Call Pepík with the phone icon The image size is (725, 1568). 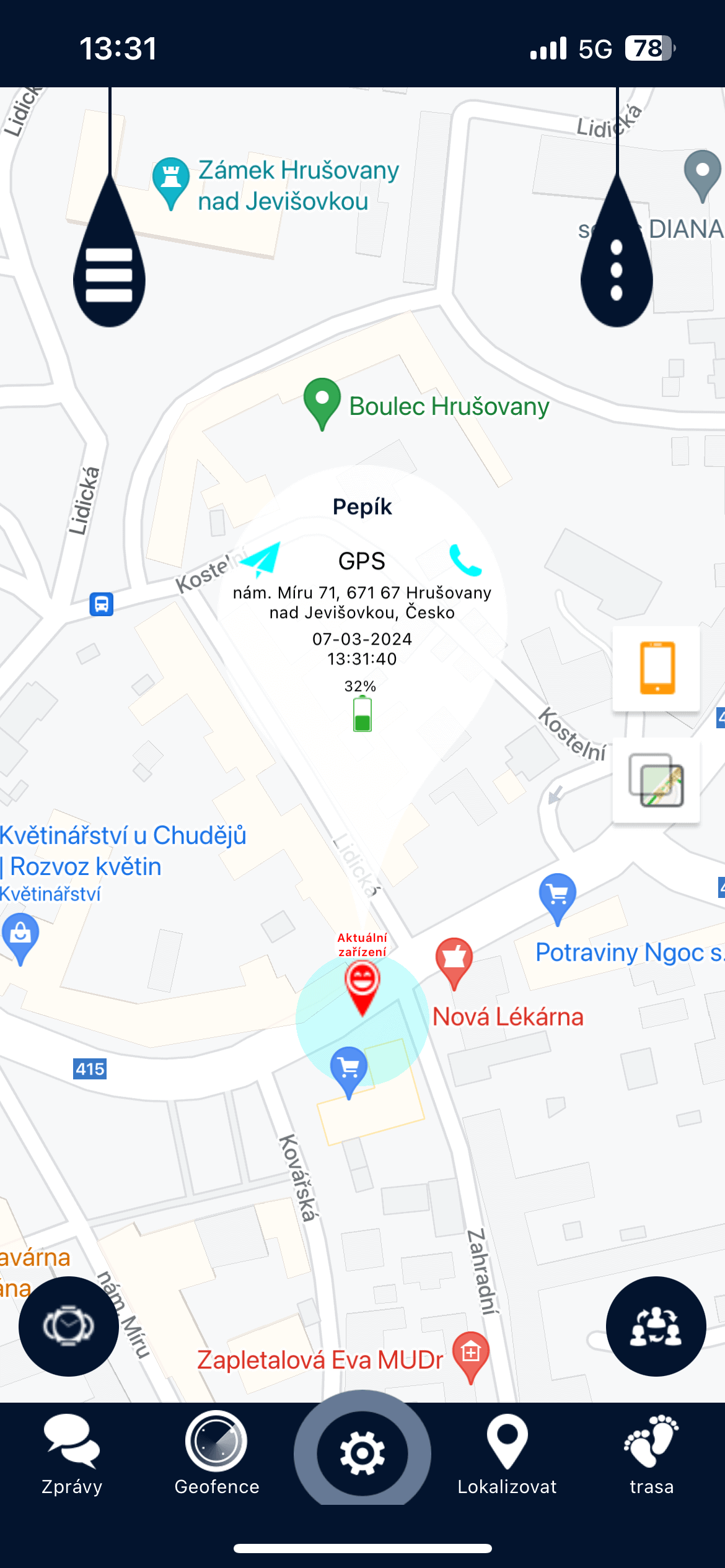465,560
